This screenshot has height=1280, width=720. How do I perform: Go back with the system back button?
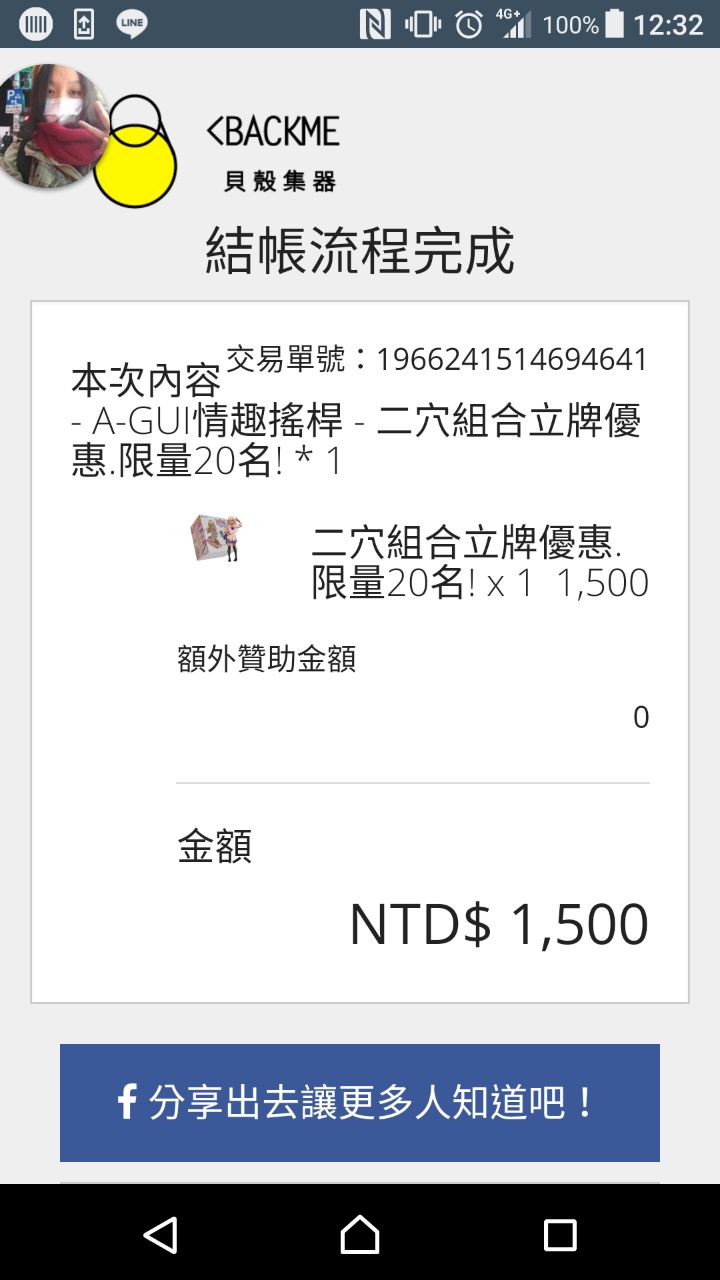tap(160, 1234)
